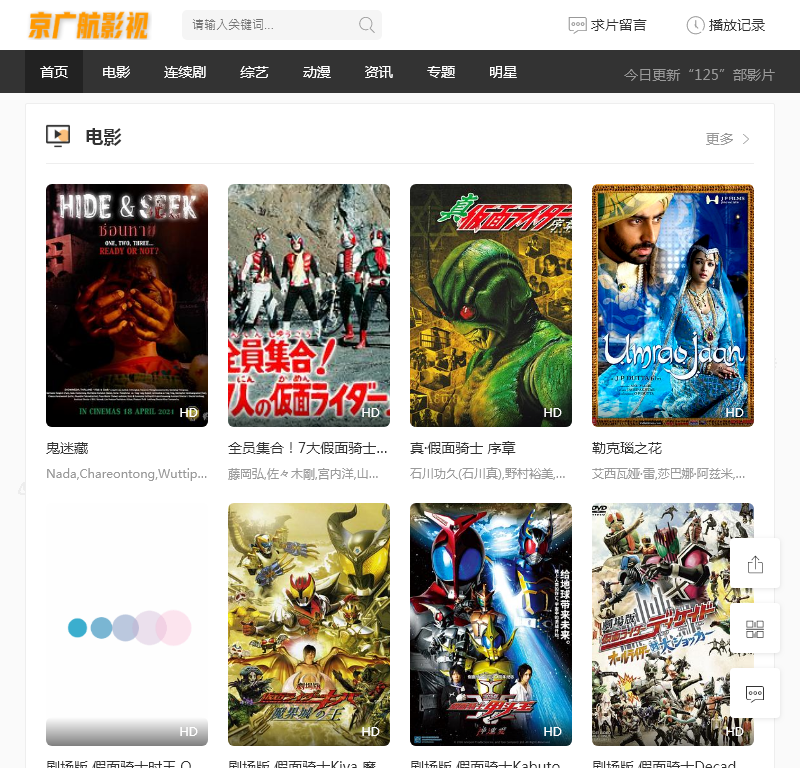The image size is (800, 768).
Task: Tap the magnifier search icon
Action: (x=367, y=25)
